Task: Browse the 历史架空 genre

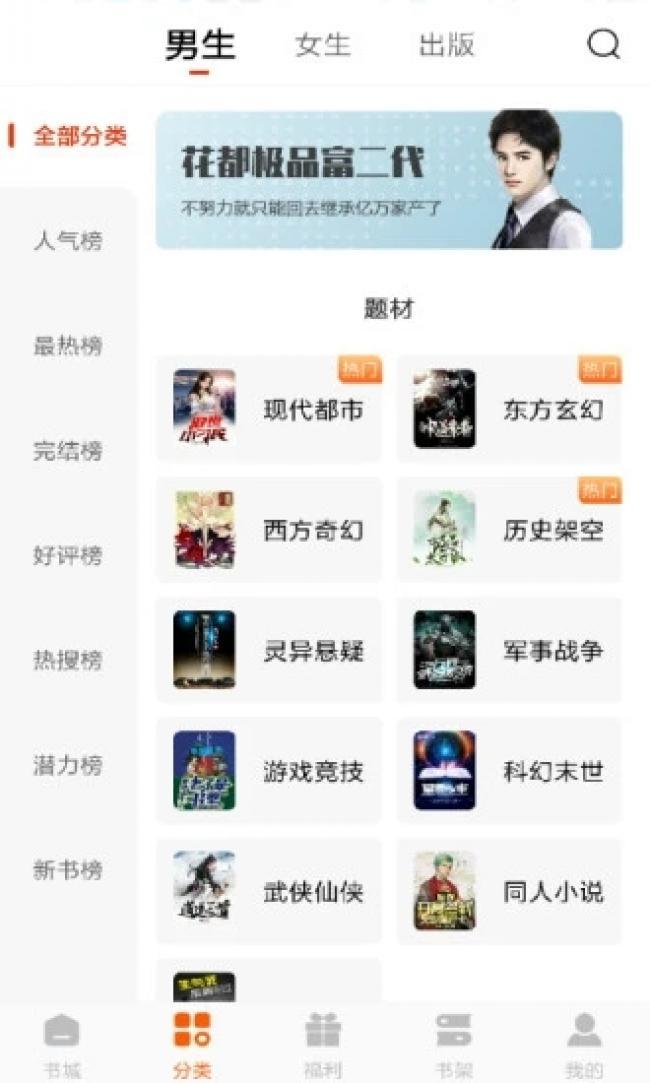Action: pos(509,530)
